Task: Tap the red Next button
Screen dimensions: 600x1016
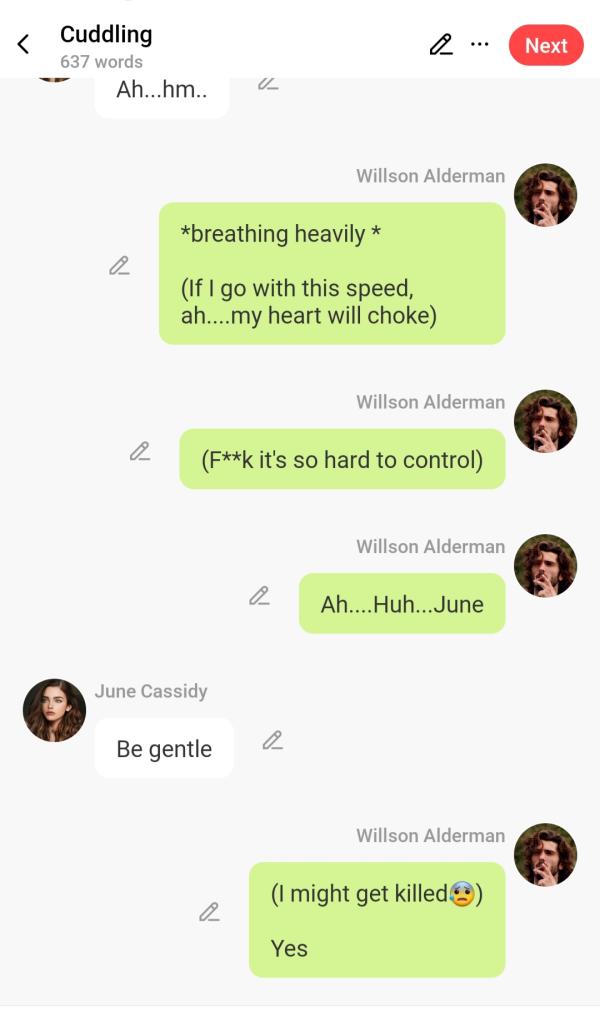Action: 545,45
